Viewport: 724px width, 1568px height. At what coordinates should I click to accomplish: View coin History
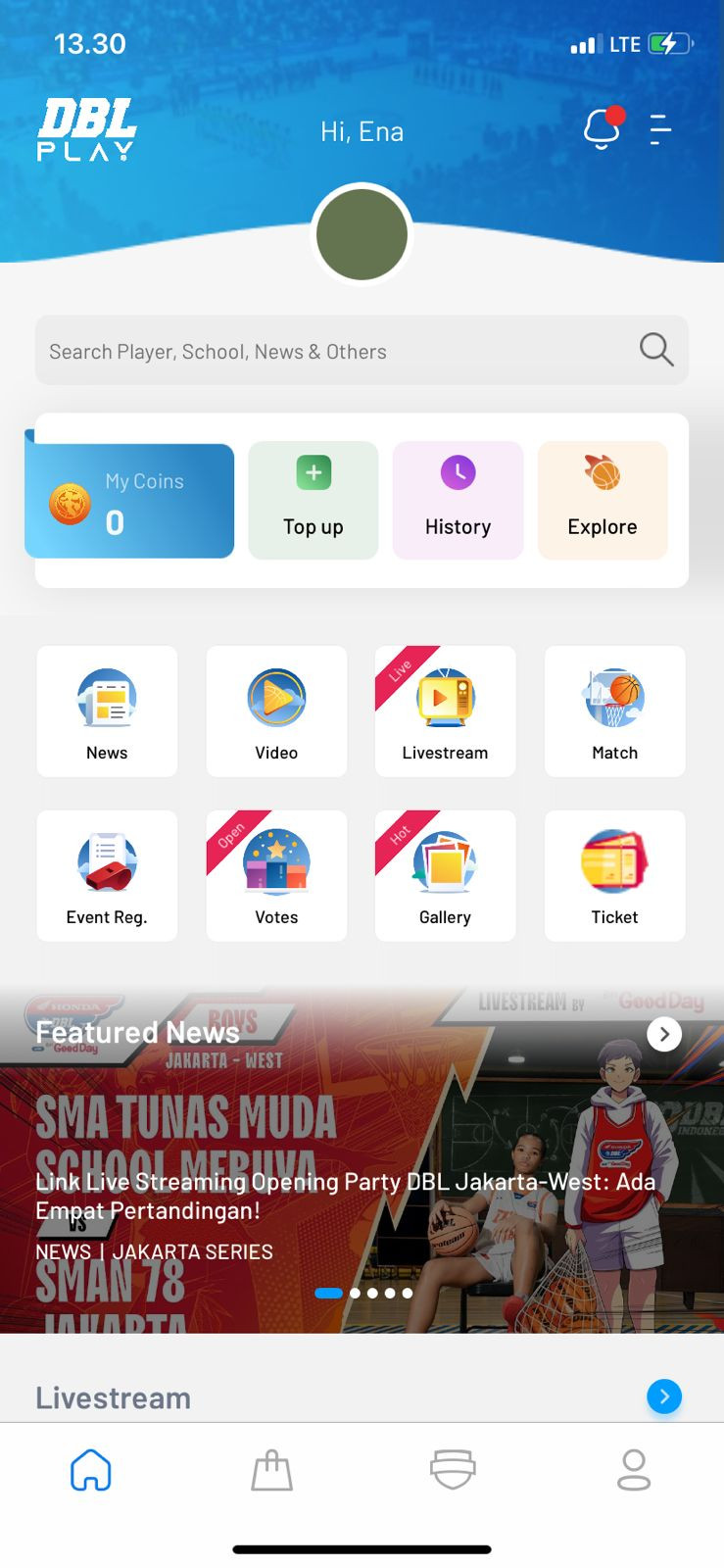point(458,501)
